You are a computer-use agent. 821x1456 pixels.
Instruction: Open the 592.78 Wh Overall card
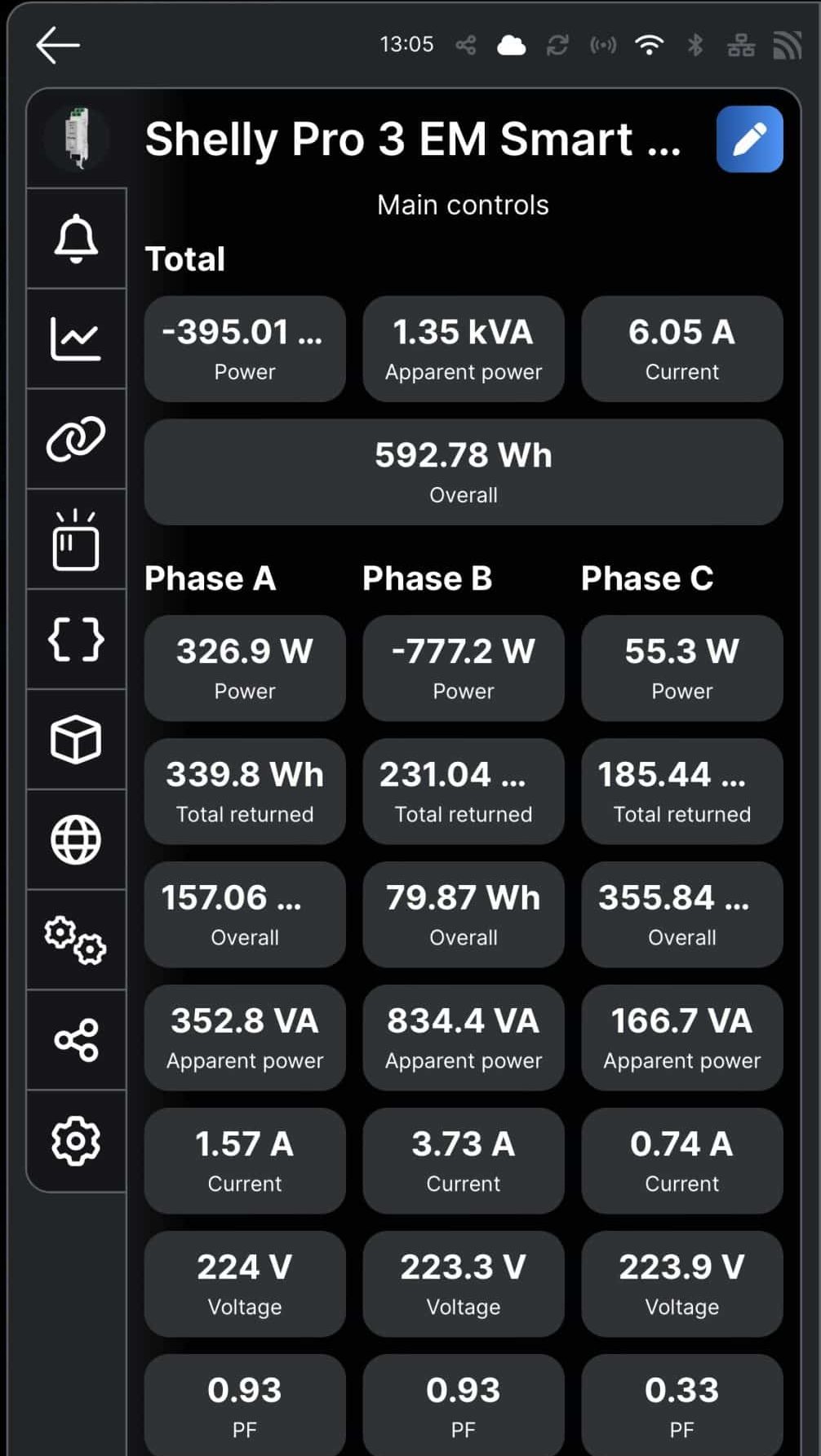point(464,472)
